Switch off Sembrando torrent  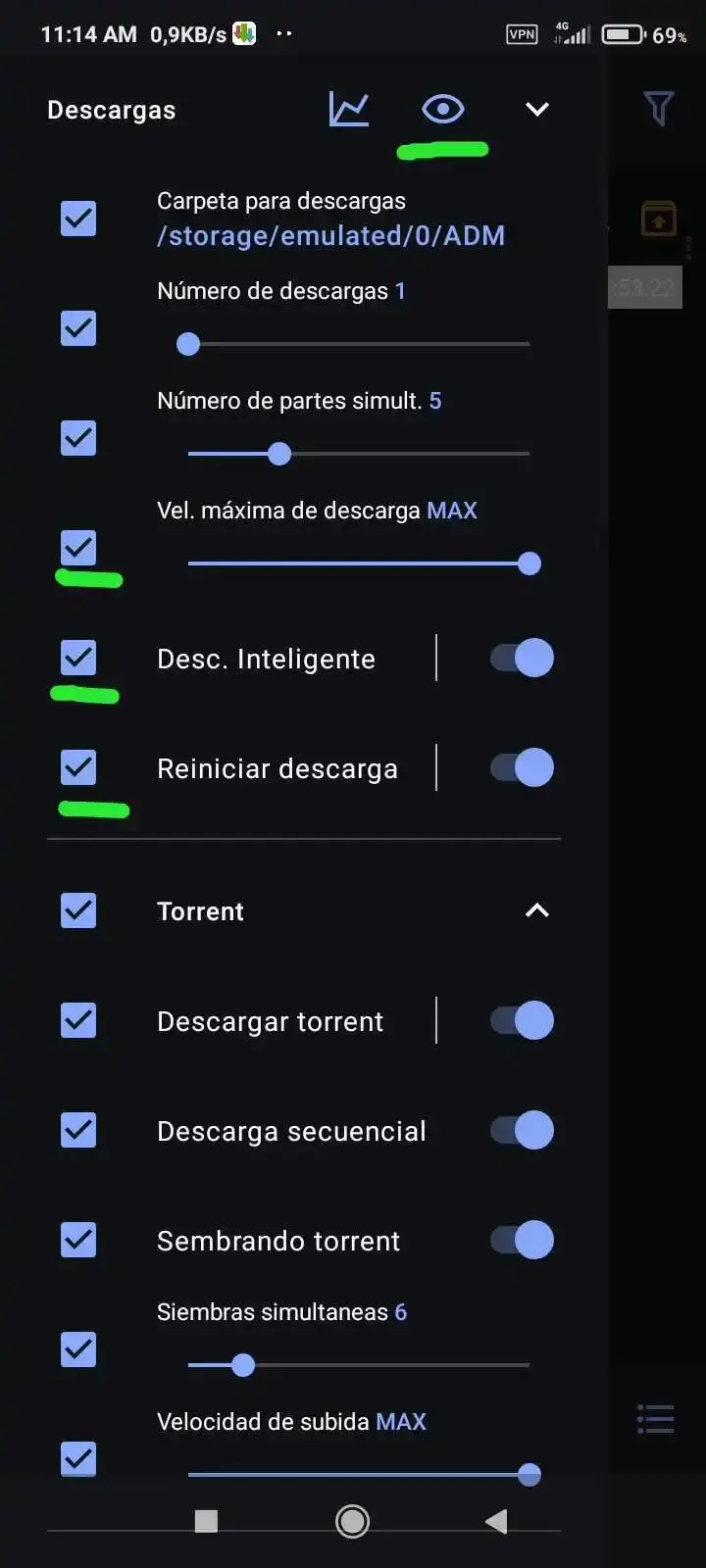[x=522, y=1240]
